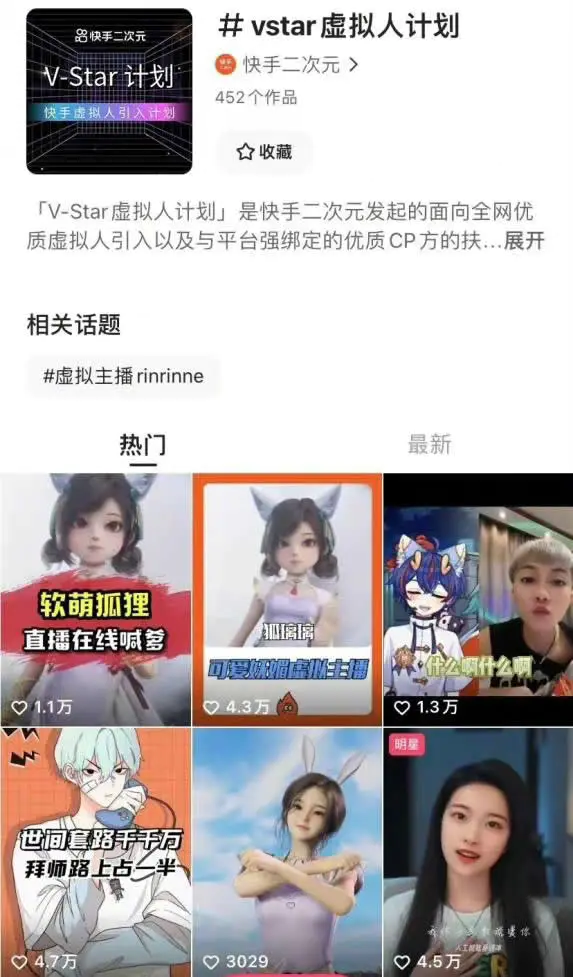Open the 什么啊什么啊 video
Screen dimensions: 573x977
pyautogui.click(x=478, y=599)
